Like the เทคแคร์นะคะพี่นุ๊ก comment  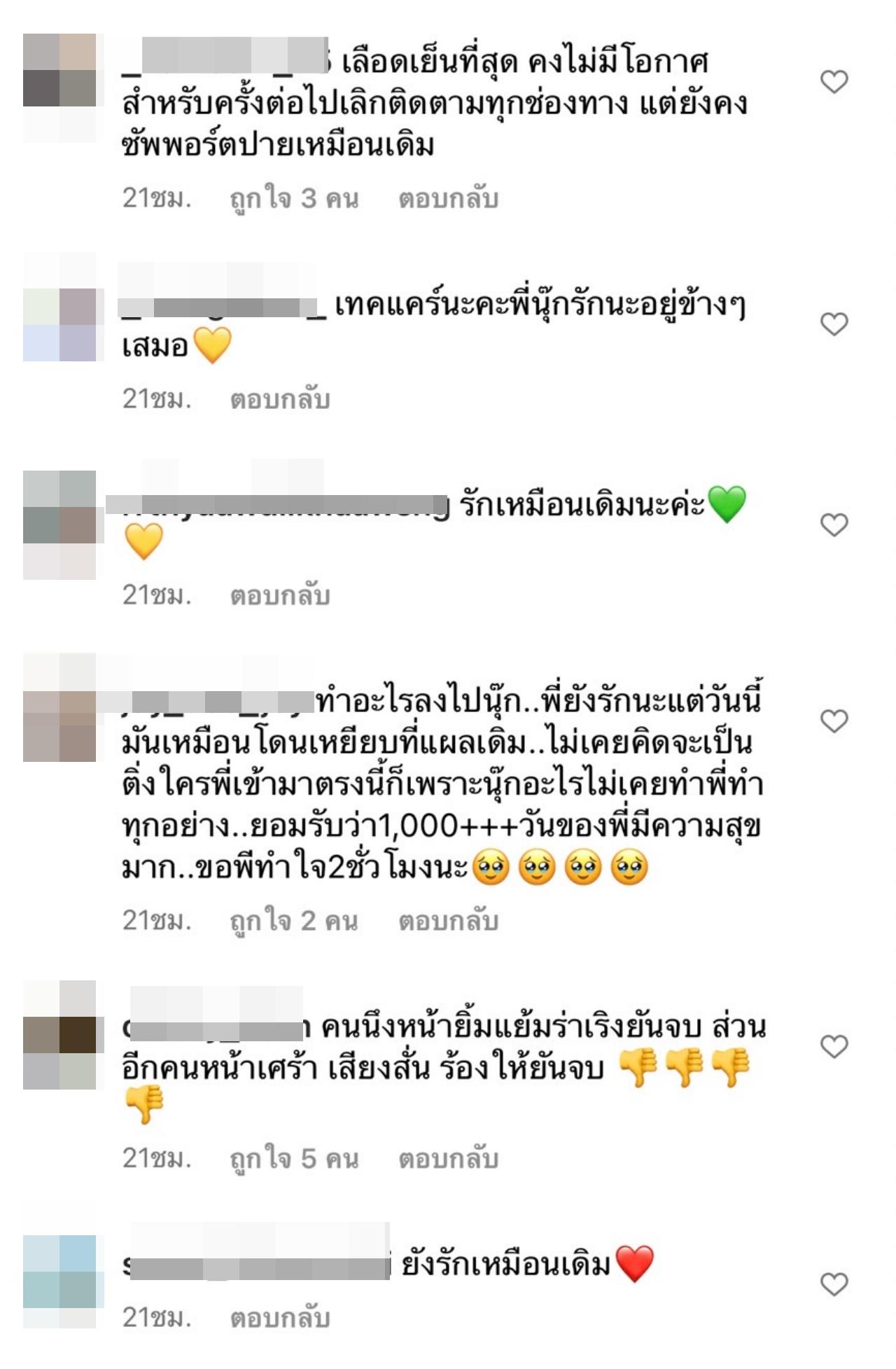point(834,324)
